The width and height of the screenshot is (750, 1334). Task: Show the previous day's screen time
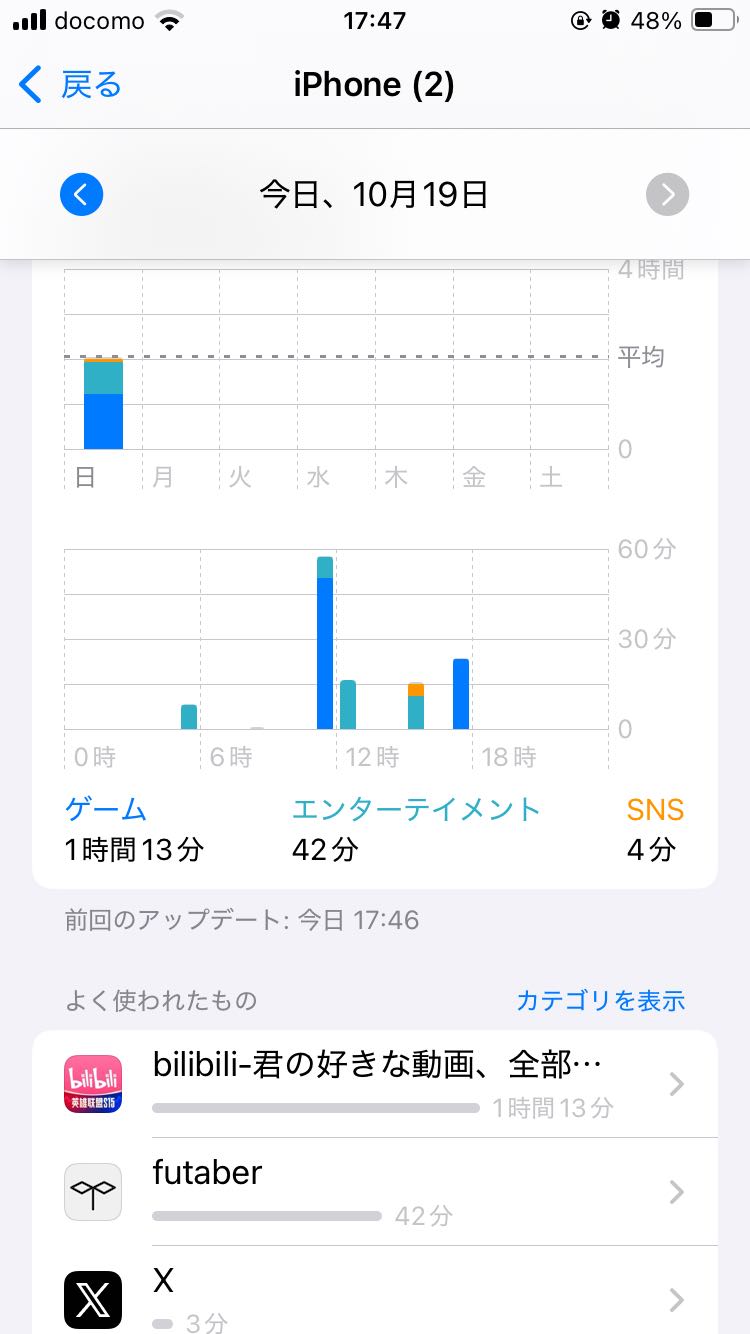pyautogui.click(x=81, y=194)
